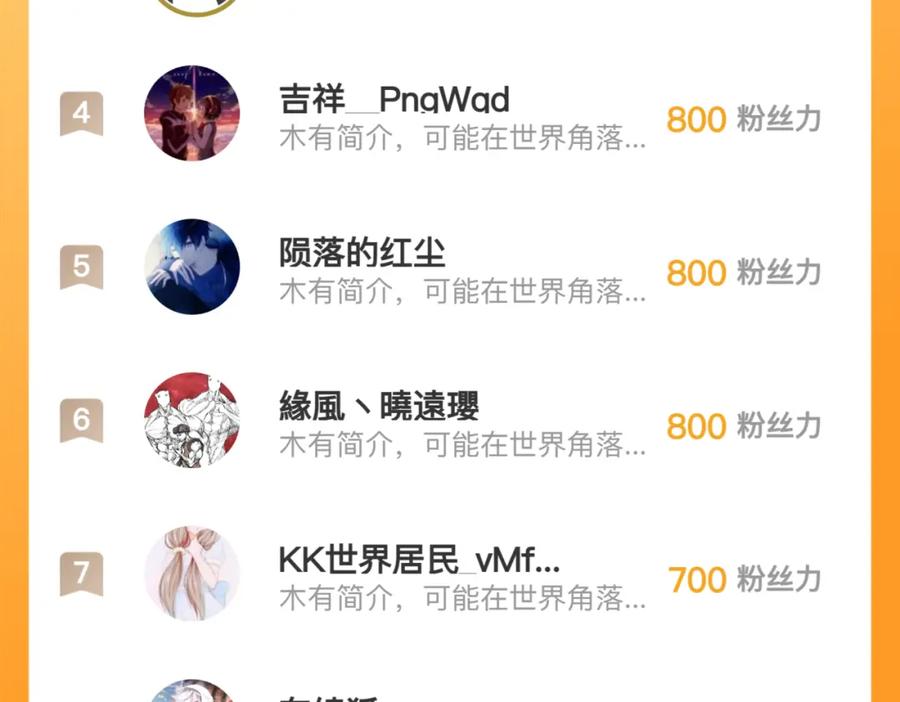The height and width of the screenshot is (702, 900).
Task: View profile of 陨落的红尘
Action: coord(362,254)
